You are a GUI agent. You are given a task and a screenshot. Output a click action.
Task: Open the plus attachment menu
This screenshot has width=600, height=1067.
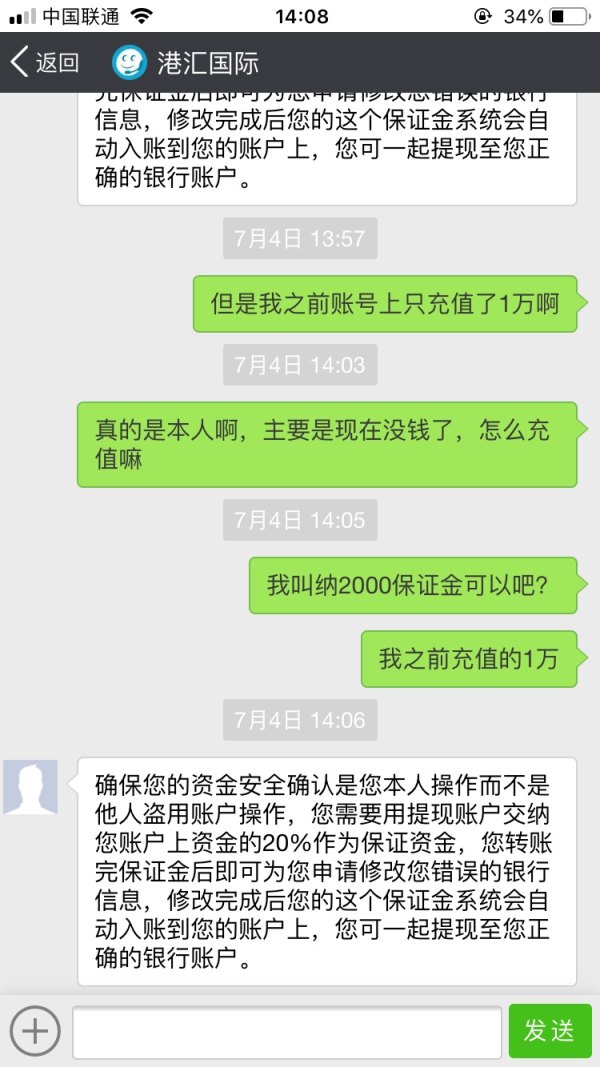click(x=35, y=1031)
